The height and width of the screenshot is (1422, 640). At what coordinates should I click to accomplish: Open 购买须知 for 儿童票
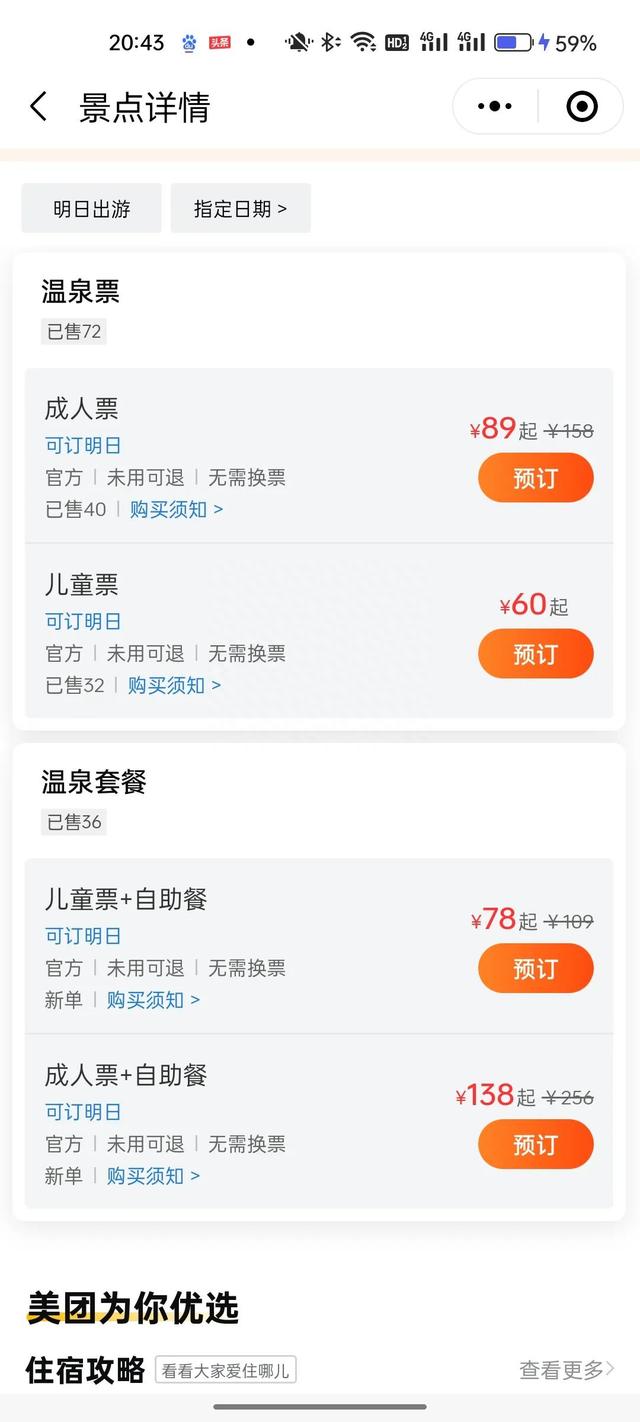click(x=174, y=685)
